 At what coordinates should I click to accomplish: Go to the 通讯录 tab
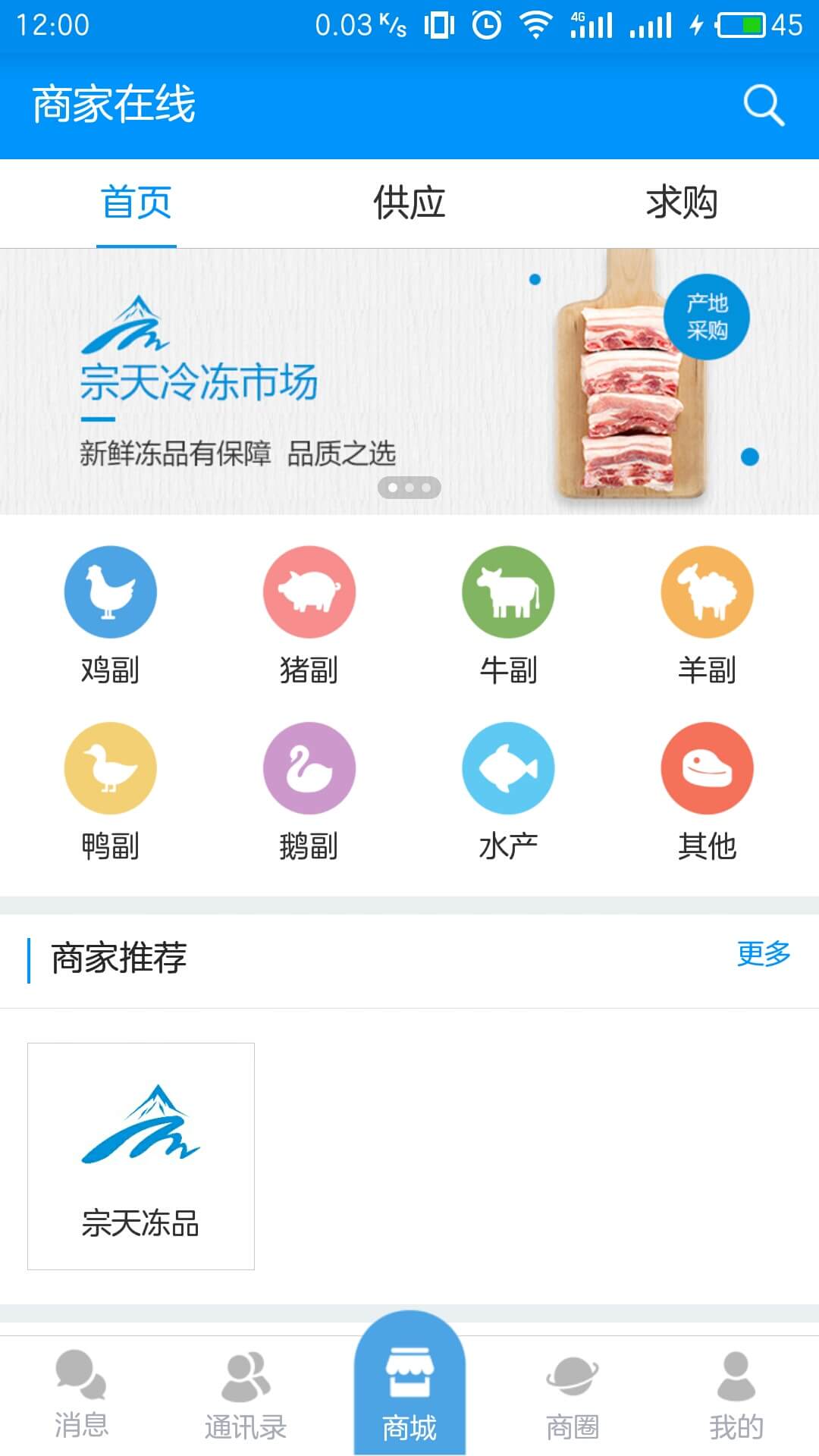tap(245, 1394)
